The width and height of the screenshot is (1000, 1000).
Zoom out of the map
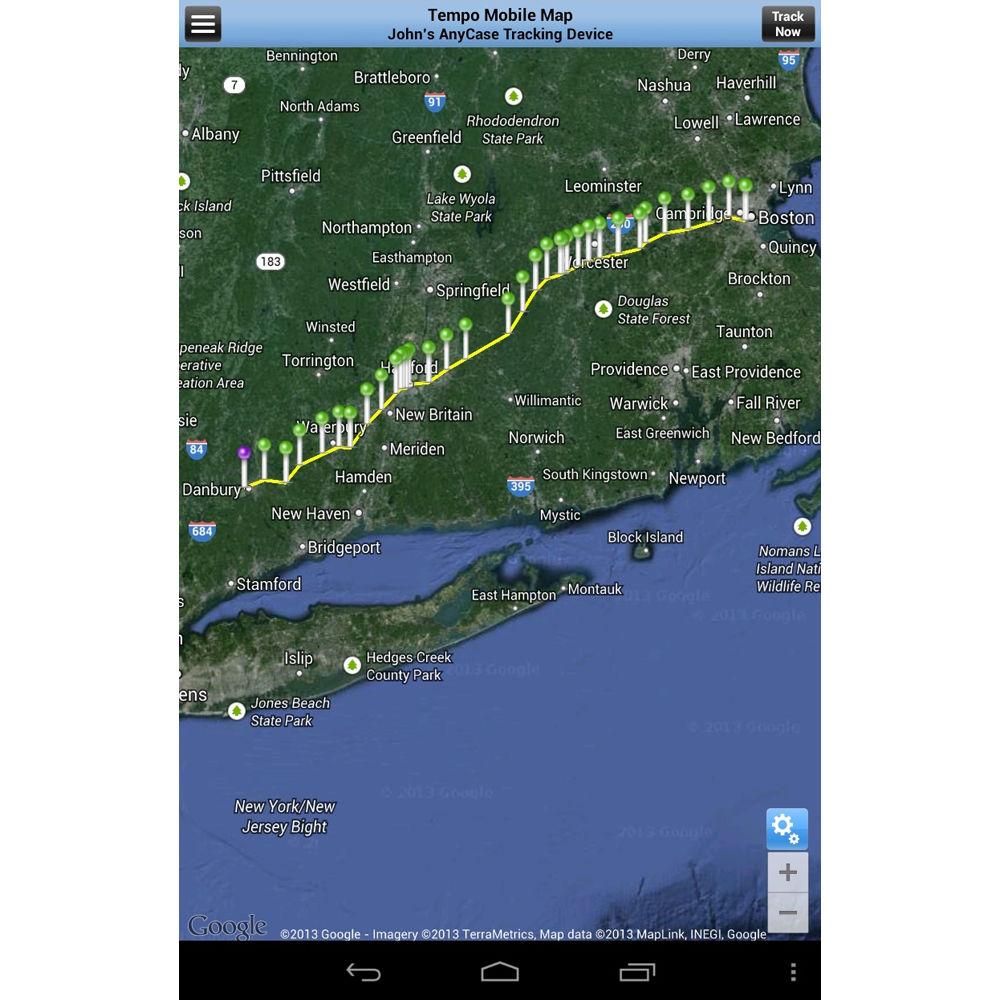(787, 912)
